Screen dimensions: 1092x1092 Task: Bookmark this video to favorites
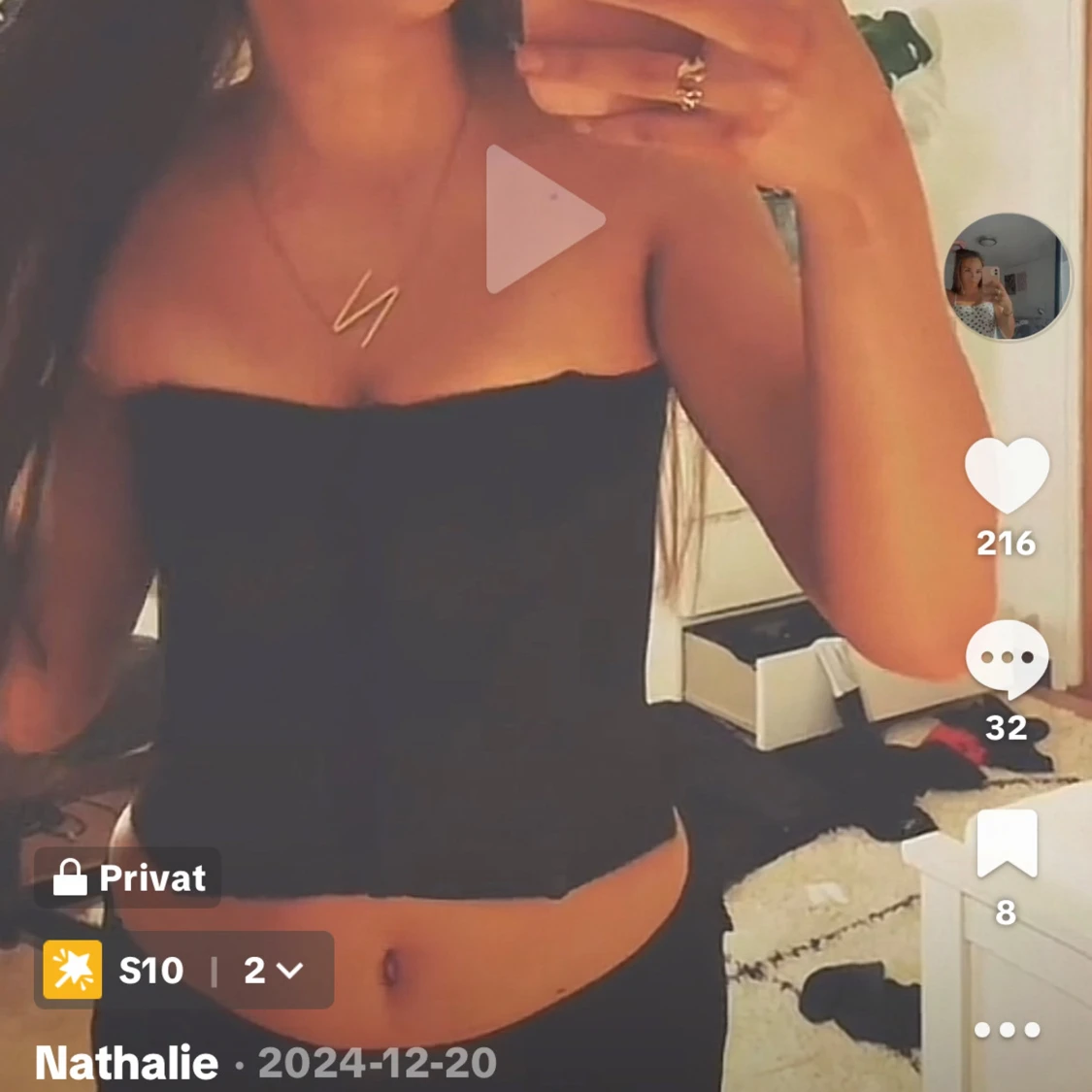pos(1007,844)
